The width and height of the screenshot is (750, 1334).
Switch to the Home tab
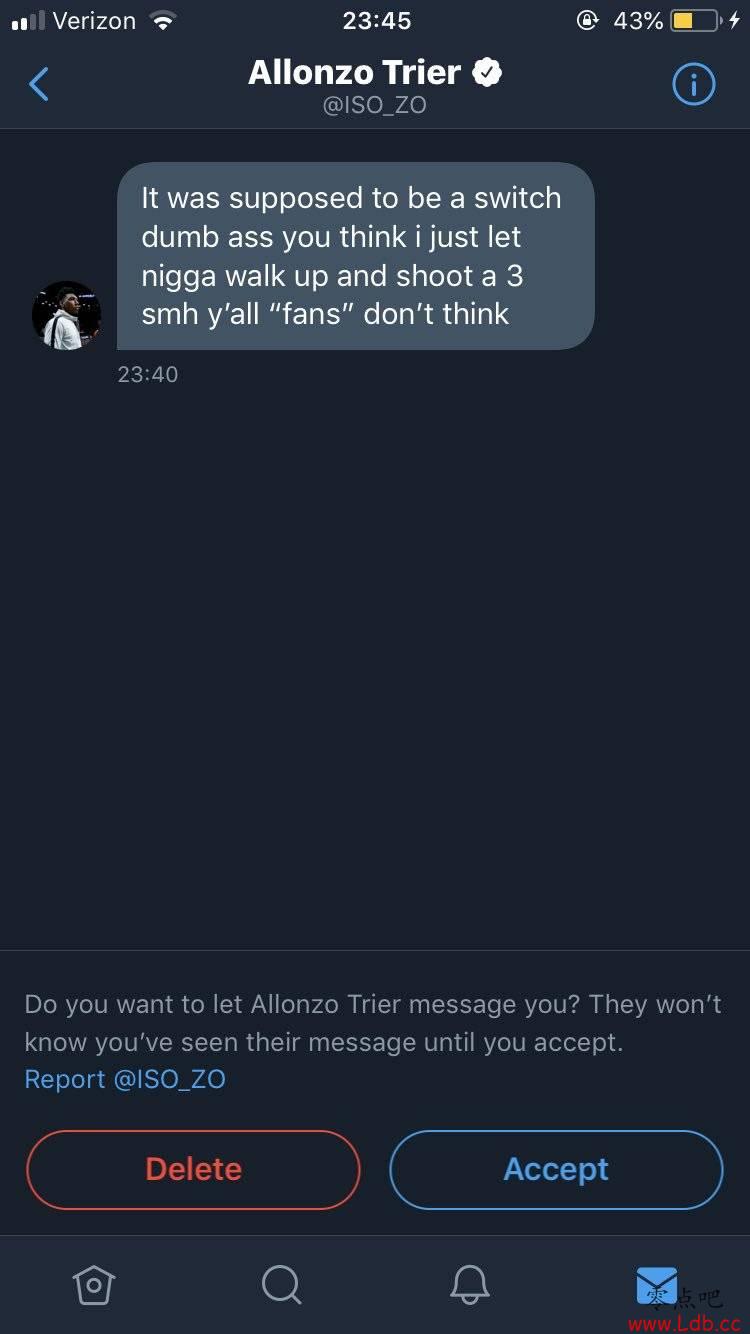(94, 1285)
